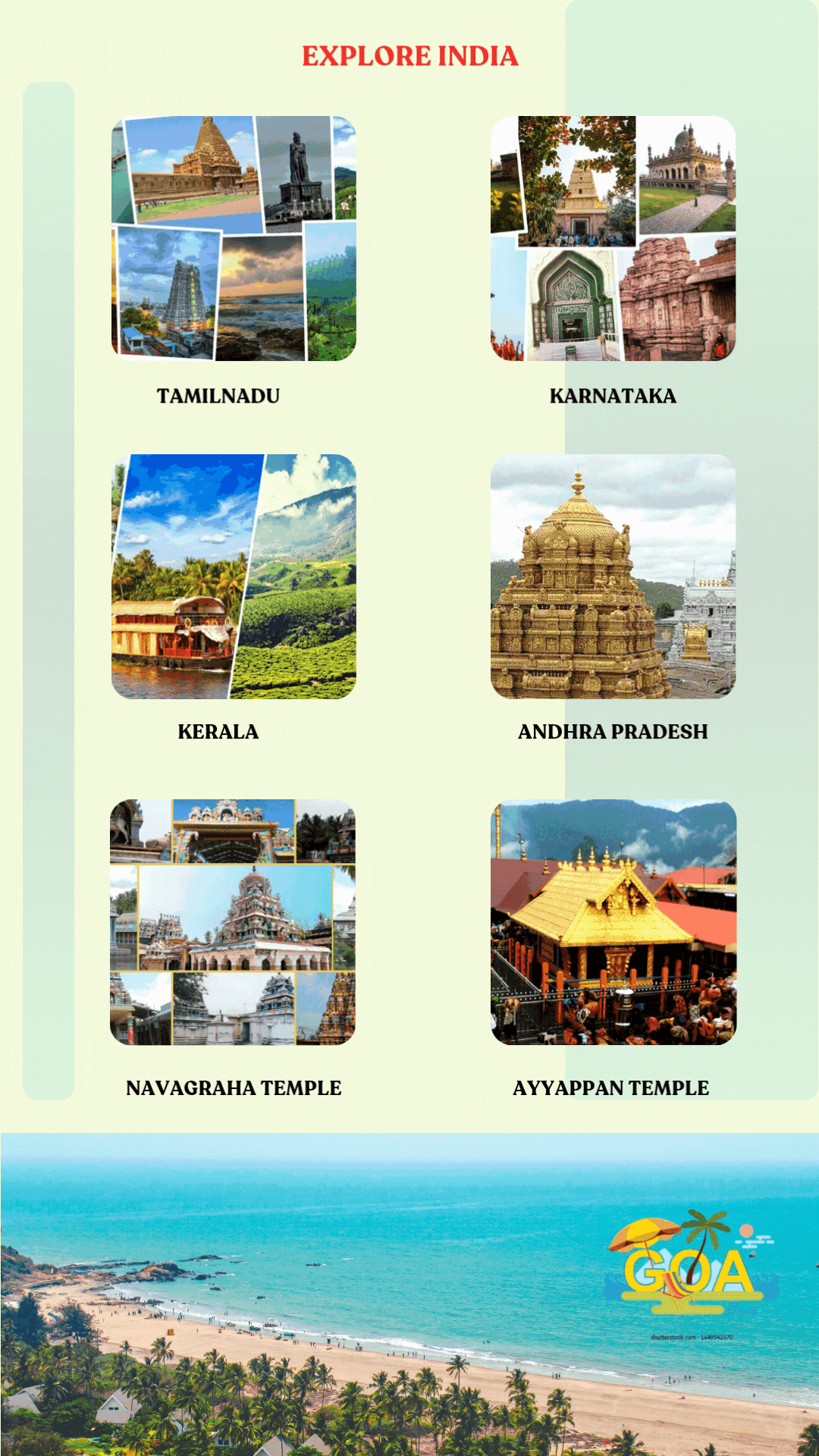The height and width of the screenshot is (1456, 819).
Task: Select the Karnataka tile
Action: click(613, 238)
